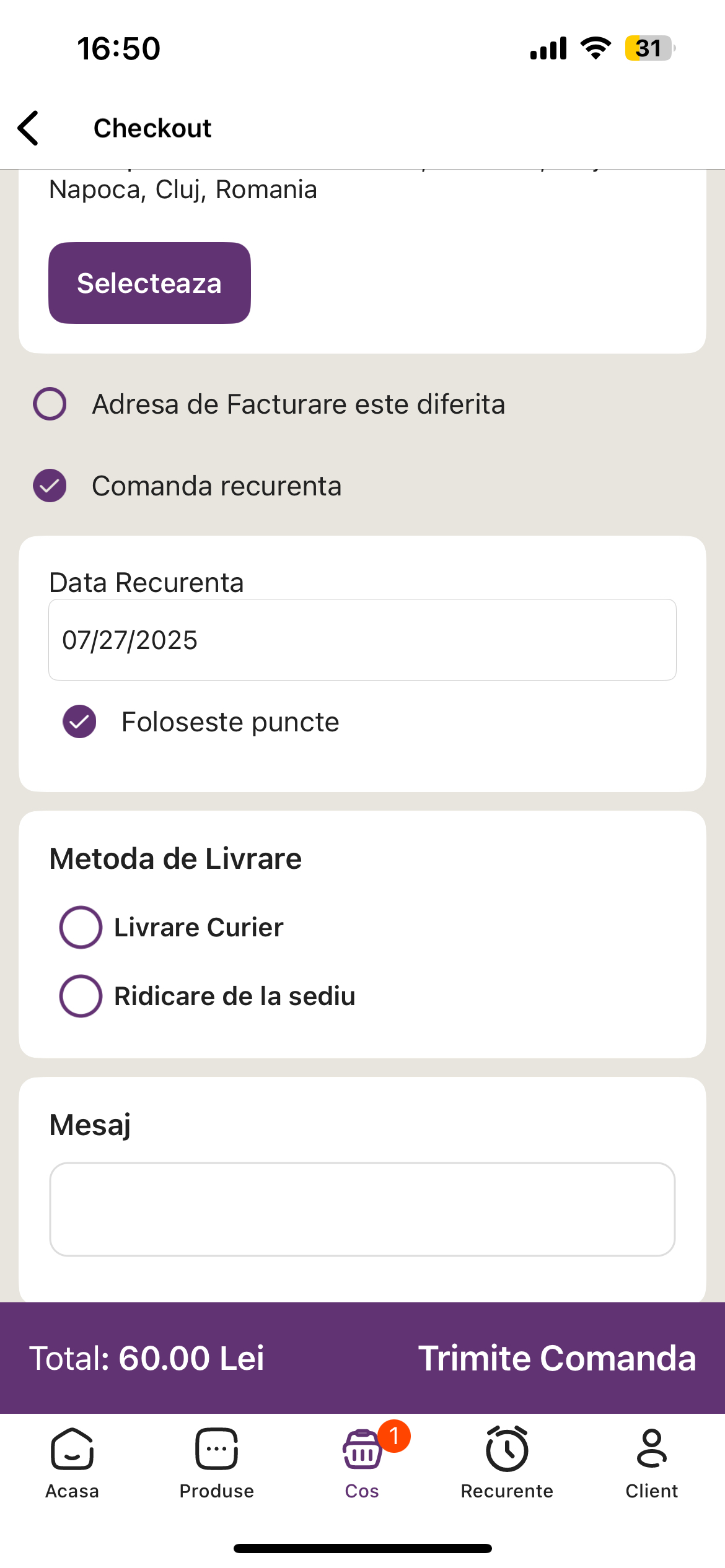Tap the Selecteaza address button

pyautogui.click(x=149, y=283)
